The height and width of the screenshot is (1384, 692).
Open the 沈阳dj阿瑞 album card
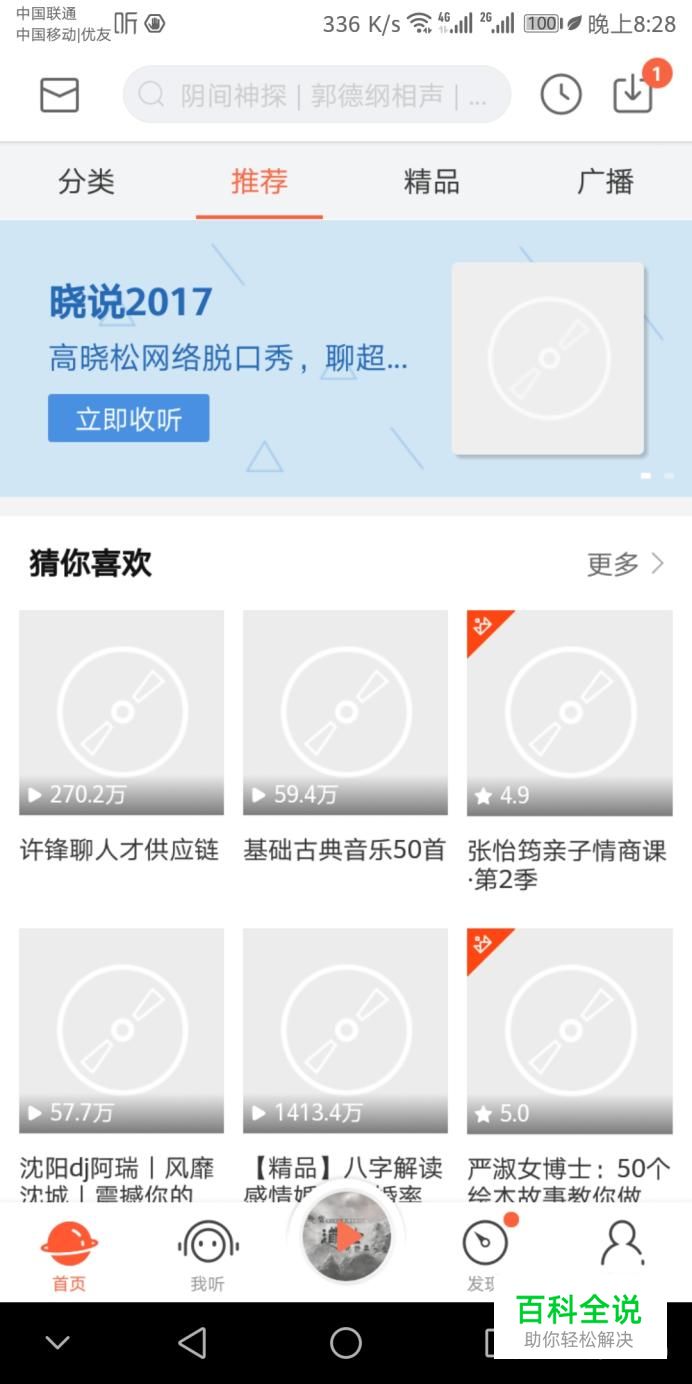click(121, 1031)
